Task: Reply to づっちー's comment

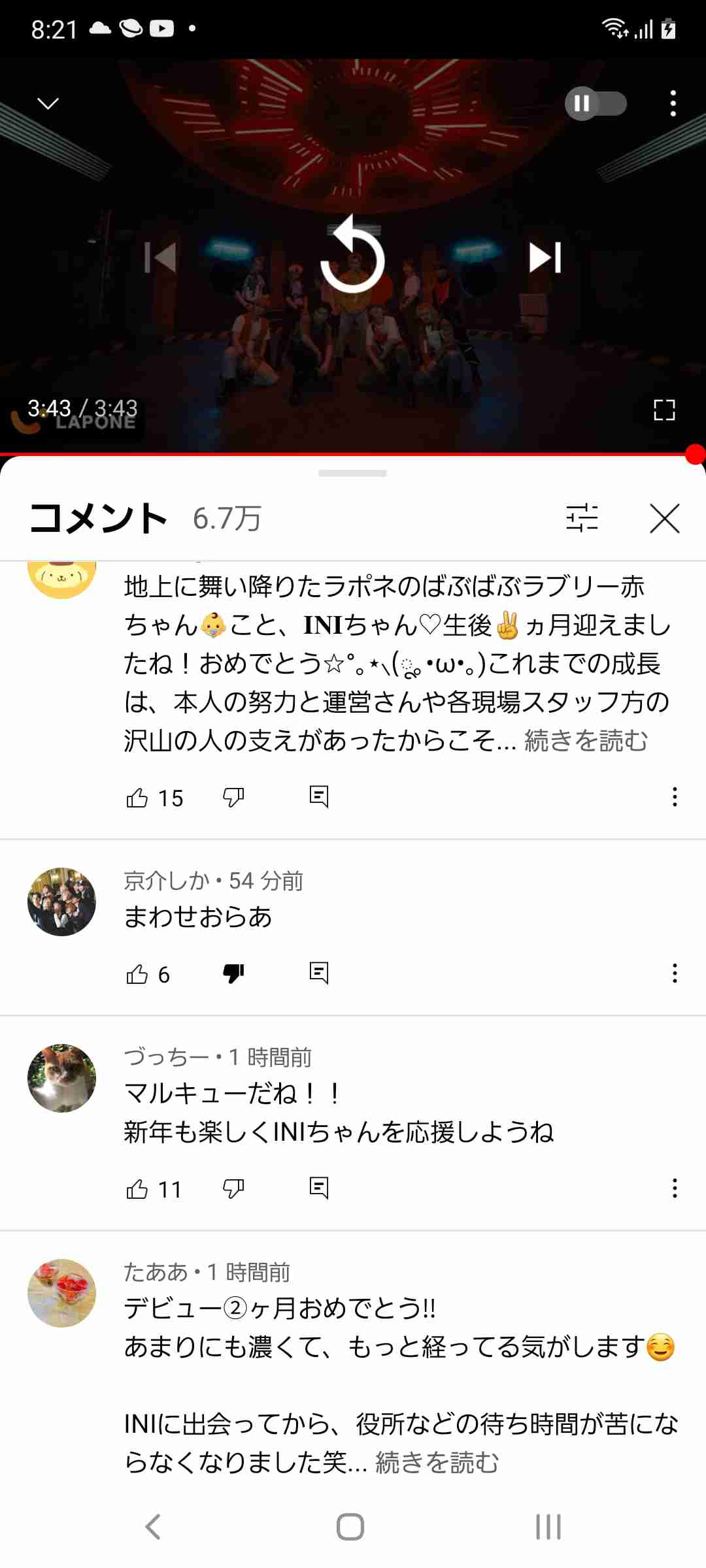Action: [x=318, y=1188]
